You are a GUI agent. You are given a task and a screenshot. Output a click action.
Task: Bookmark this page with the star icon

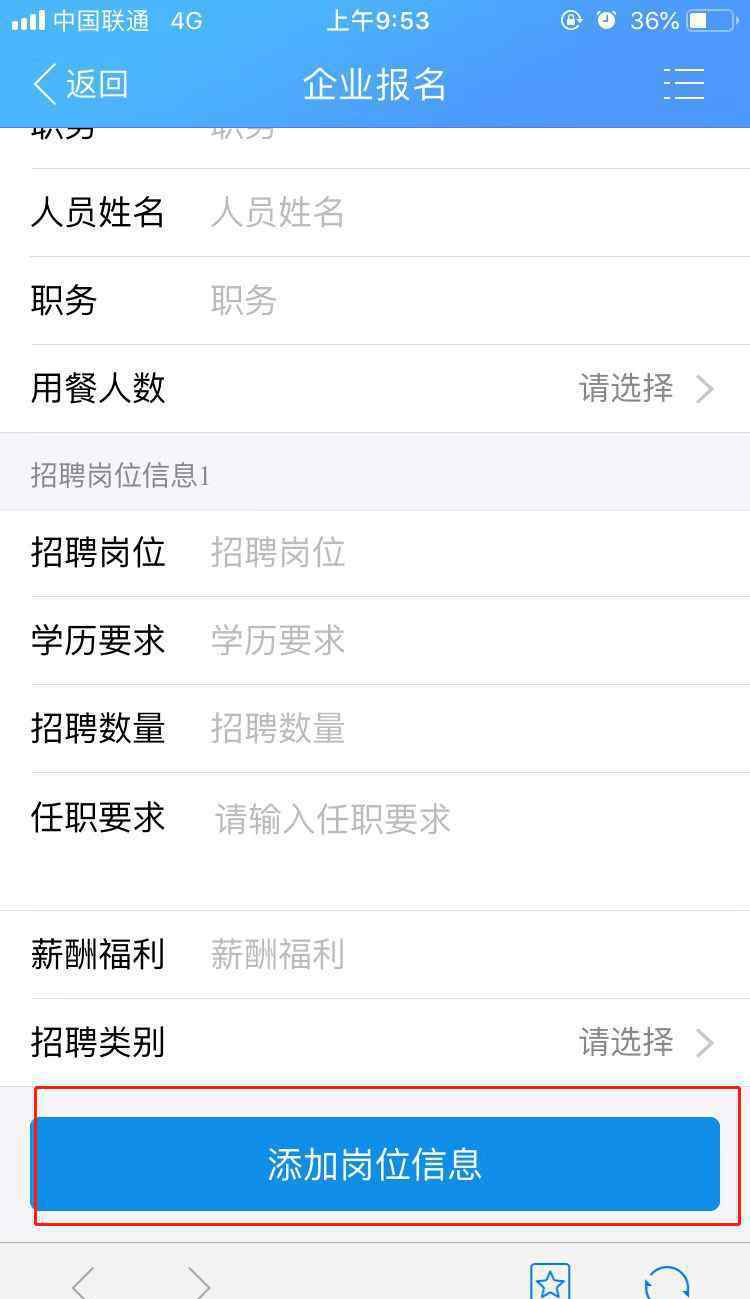tap(550, 1281)
